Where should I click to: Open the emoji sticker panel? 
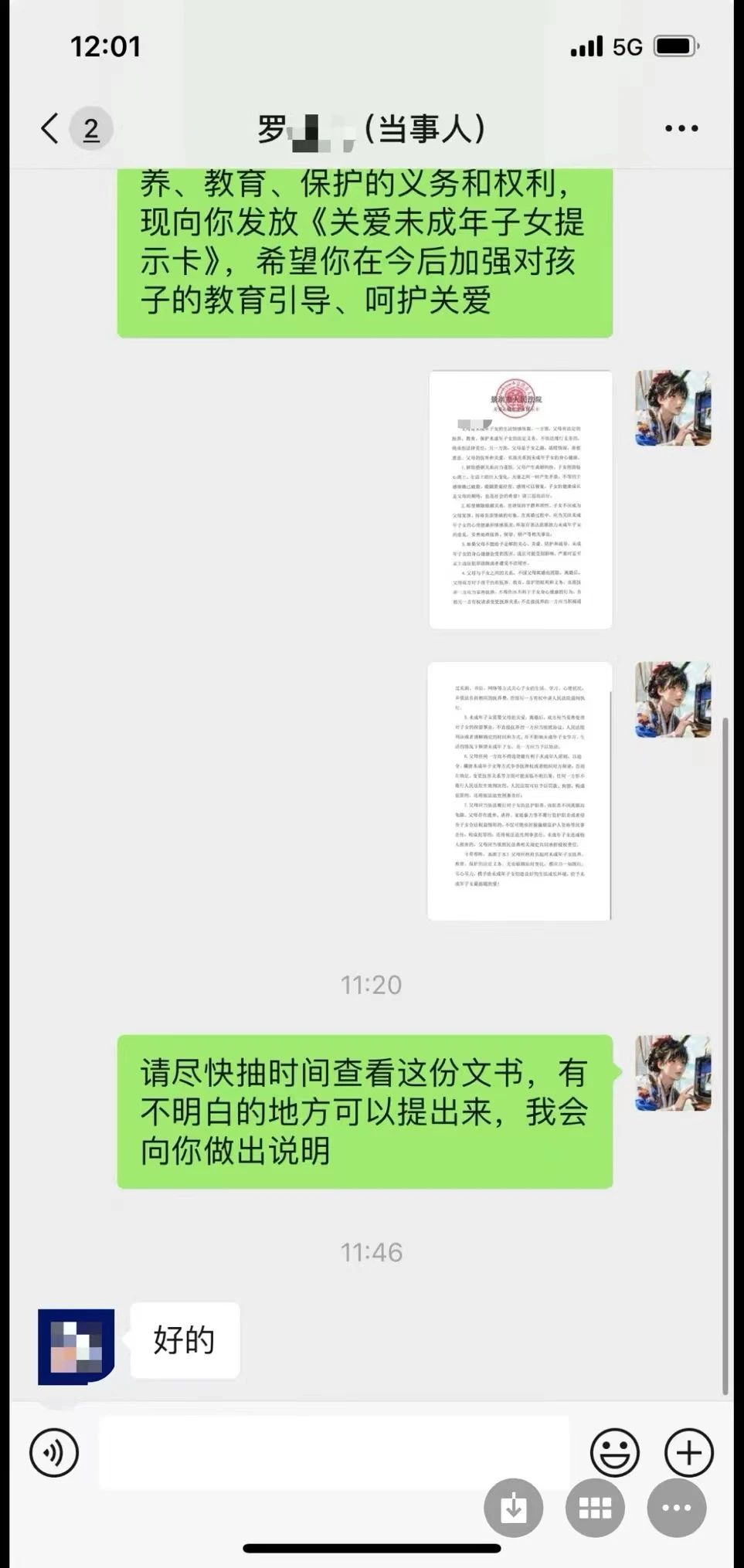614,1453
